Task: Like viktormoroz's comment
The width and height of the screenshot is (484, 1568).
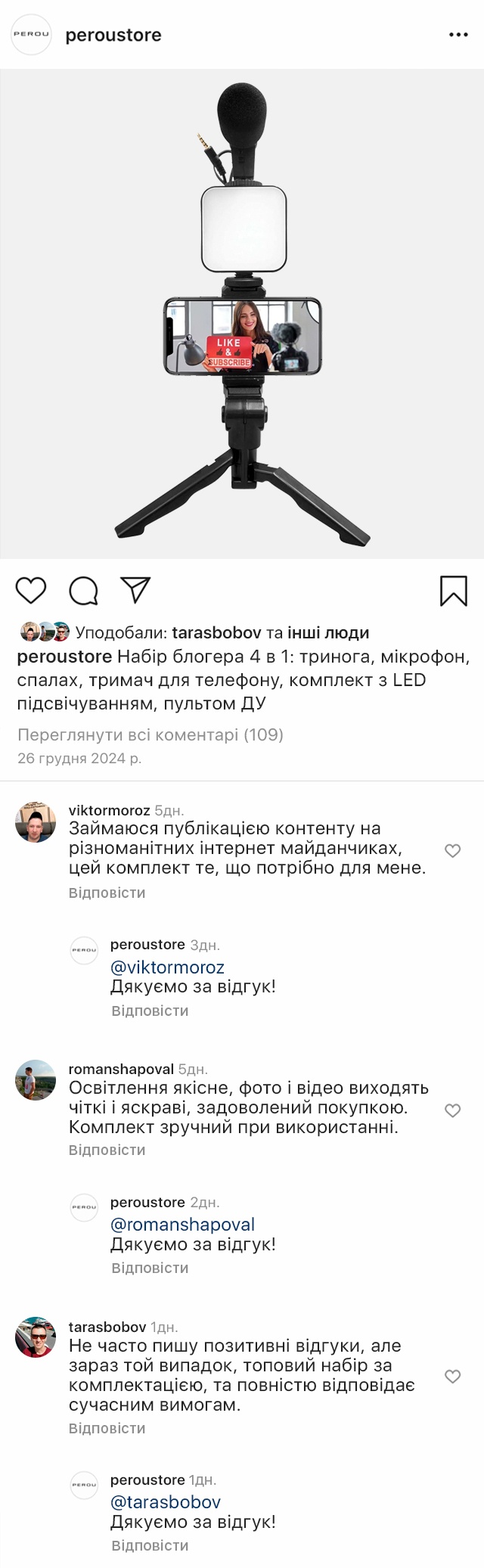Action: pos(452,851)
